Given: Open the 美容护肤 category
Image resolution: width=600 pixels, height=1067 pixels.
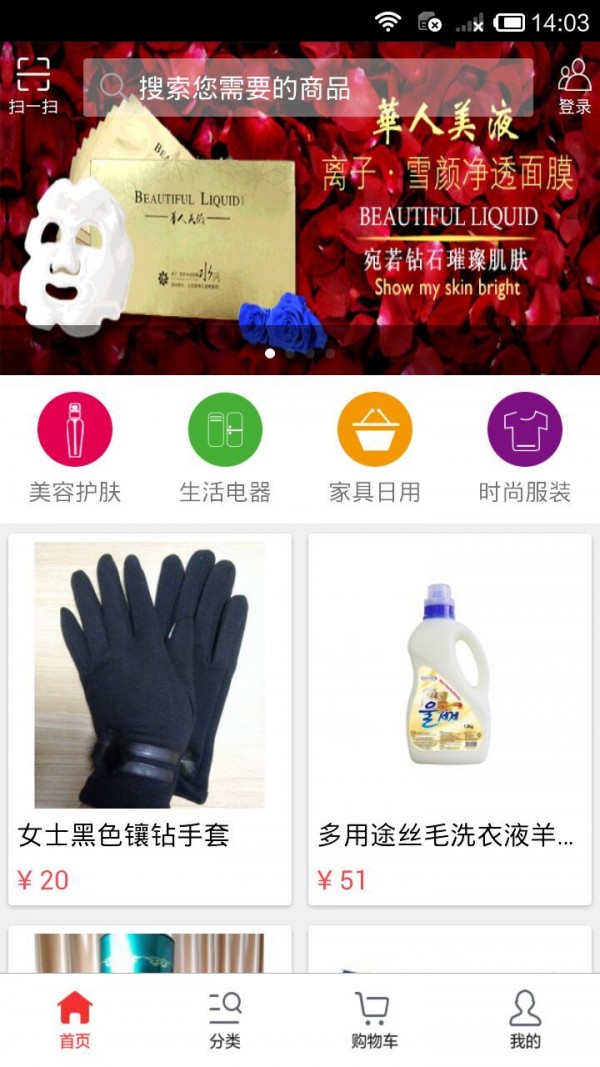Looking at the screenshot, I should click(x=75, y=447).
